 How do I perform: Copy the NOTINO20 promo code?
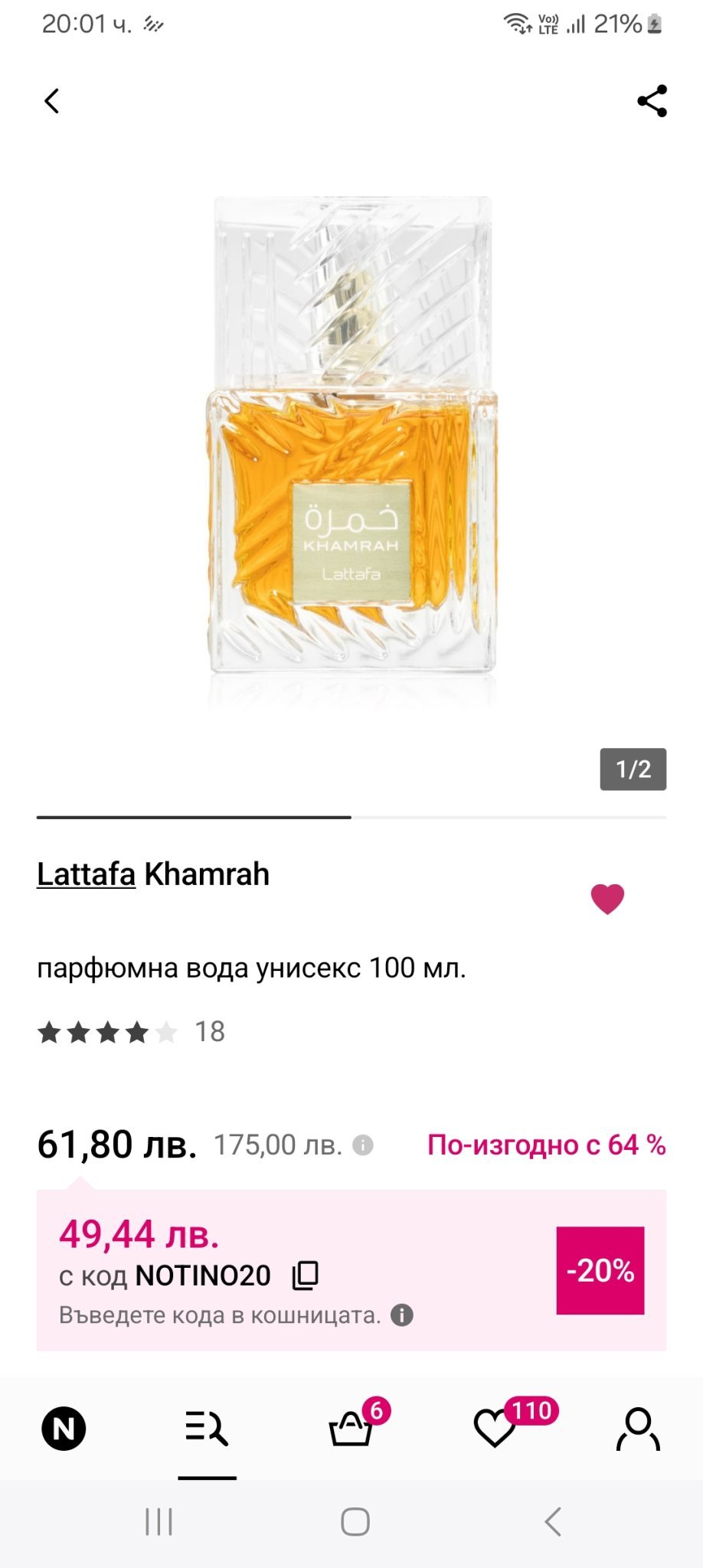click(x=306, y=1276)
